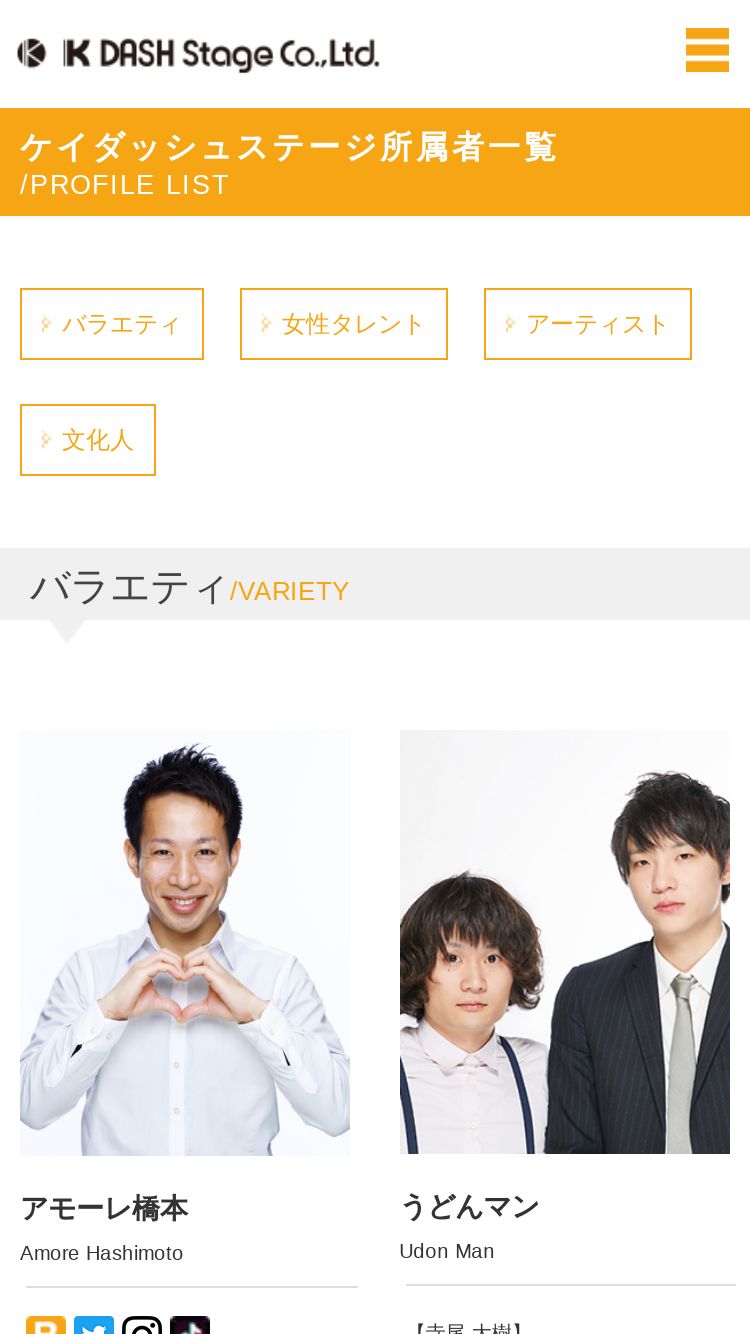Viewport: 750px width, 1334px height.
Task: Open うどんマン's profile photo
Action: pos(565,942)
